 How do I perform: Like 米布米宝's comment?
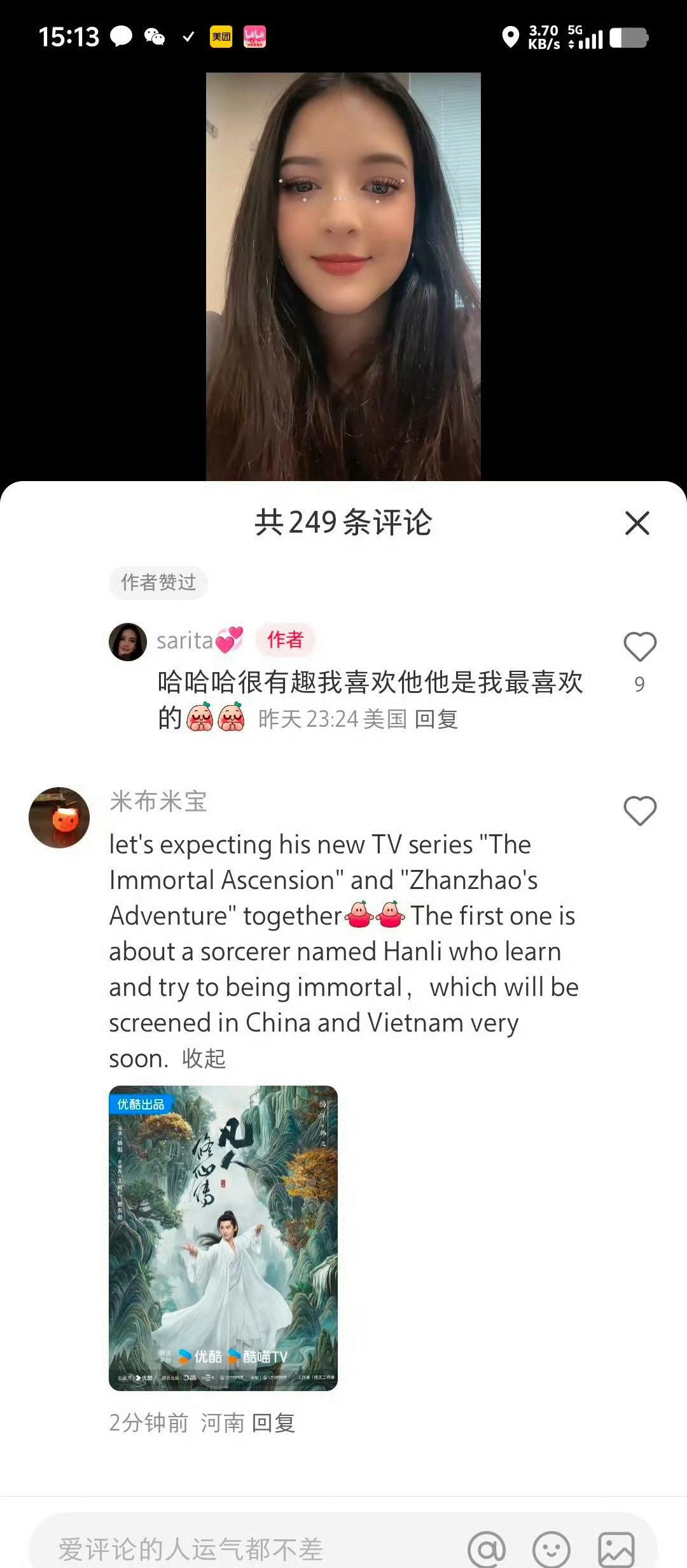tap(639, 811)
